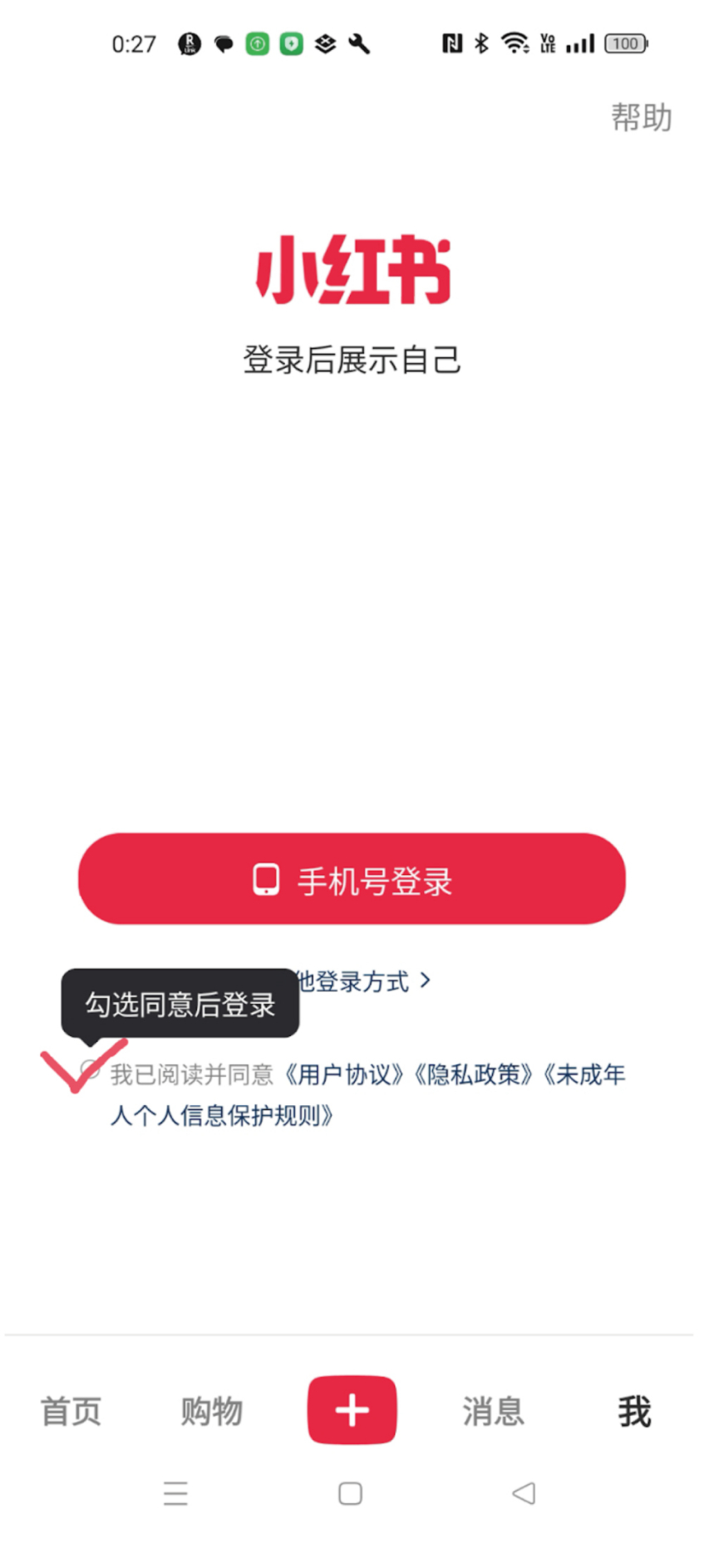
Task: Check the agreement consent checkbox
Action: tap(90, 1069)
